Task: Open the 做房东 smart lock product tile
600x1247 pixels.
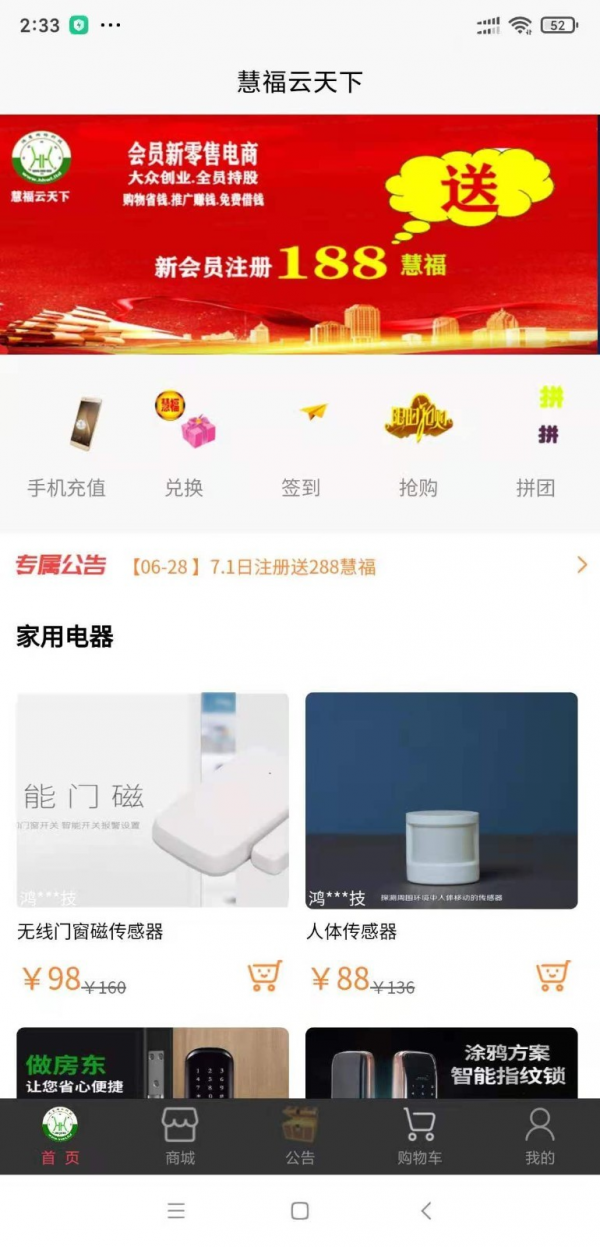Action: pyautogui.click(x=153, y=1063)
